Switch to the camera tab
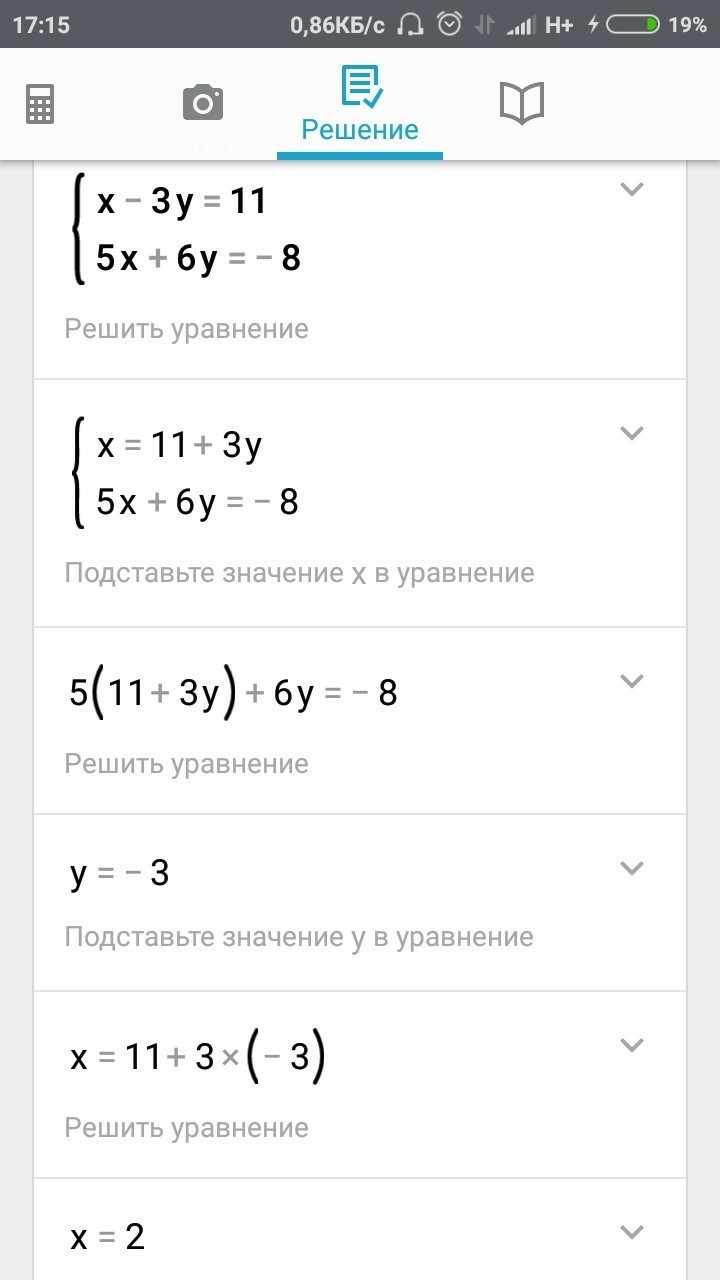Viewport: 720px width, 1280px height. coord(202,103)
